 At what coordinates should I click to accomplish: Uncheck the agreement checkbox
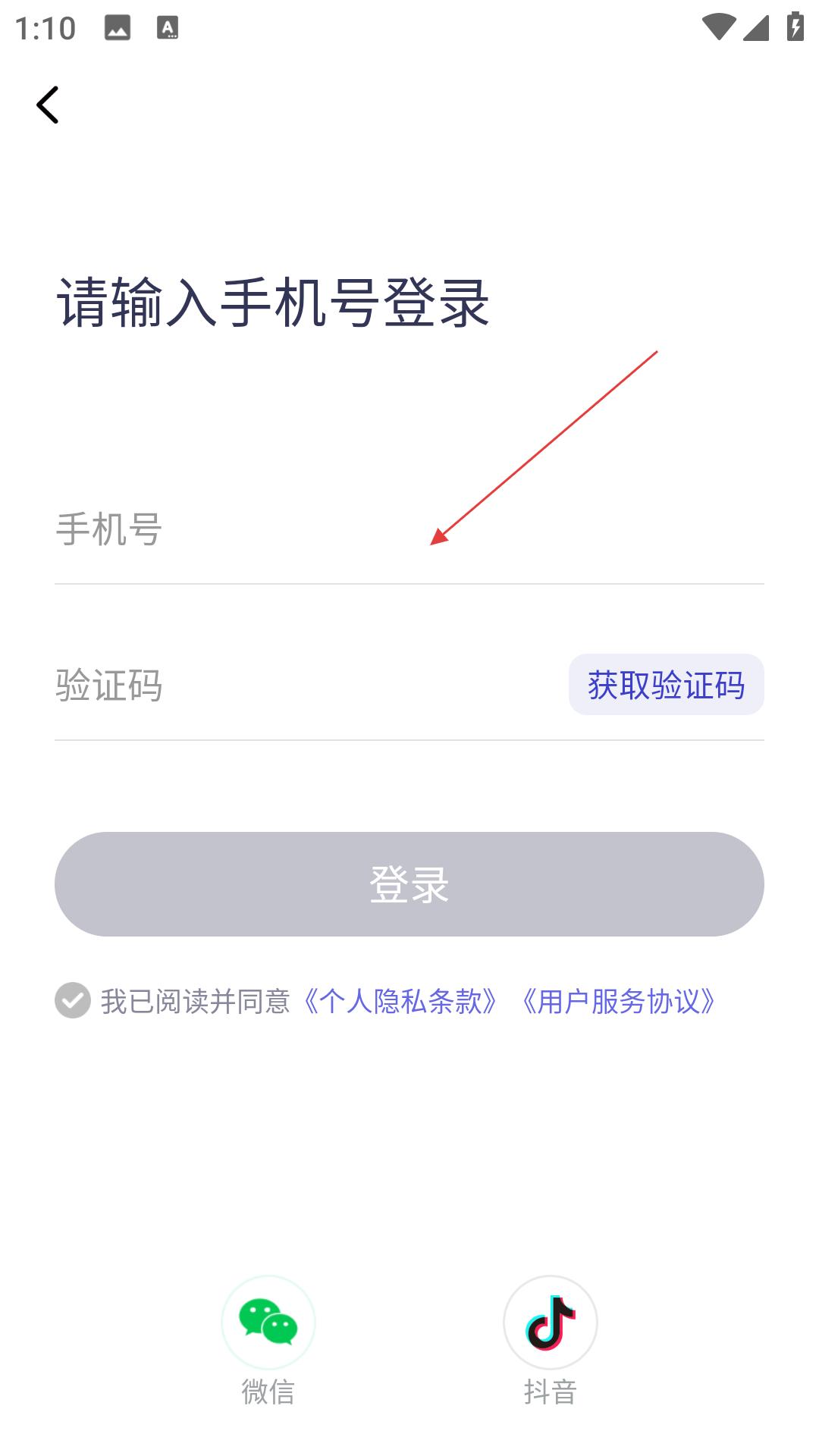(73, 1000)
